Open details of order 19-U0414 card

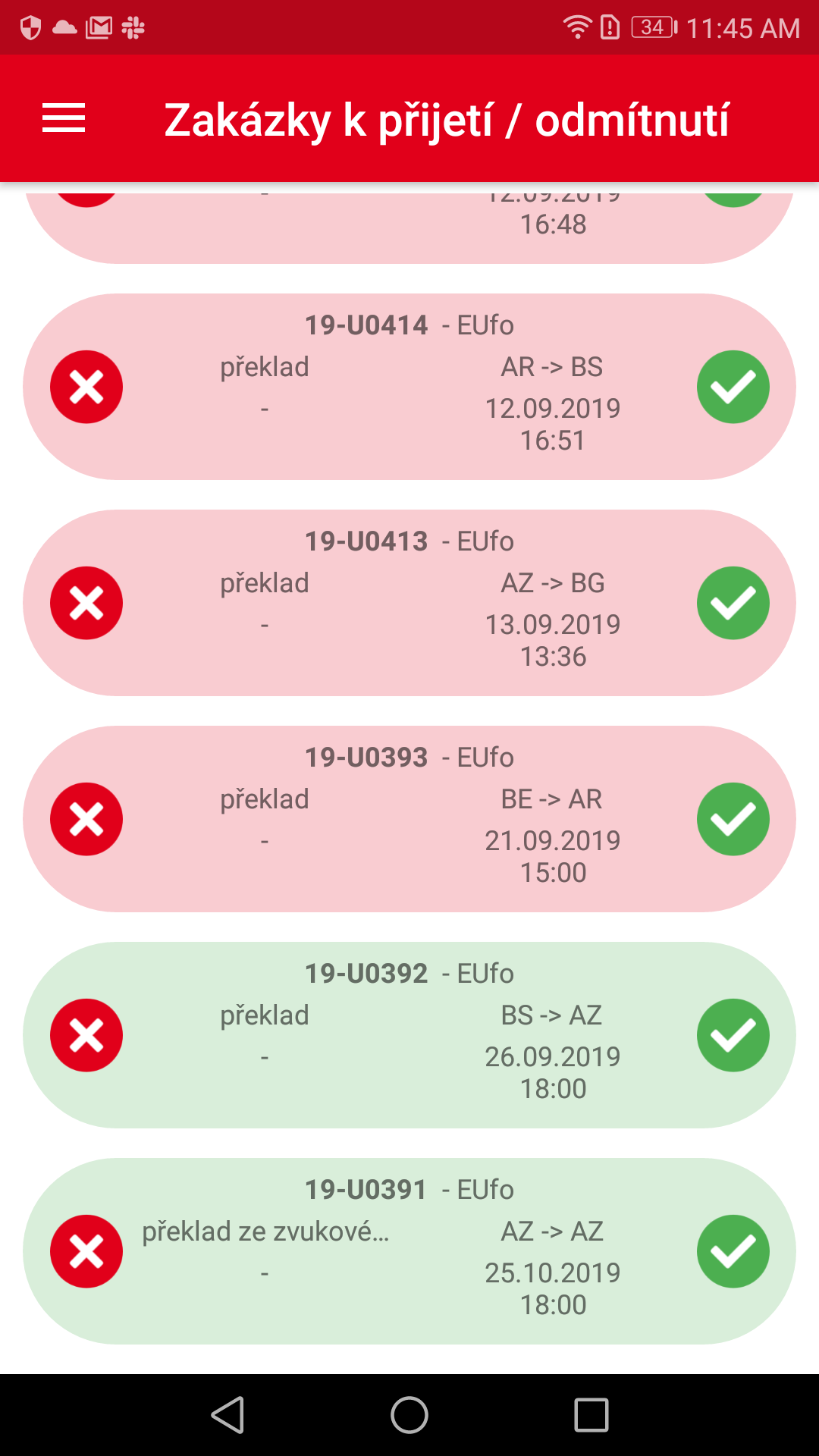[409, 387]
